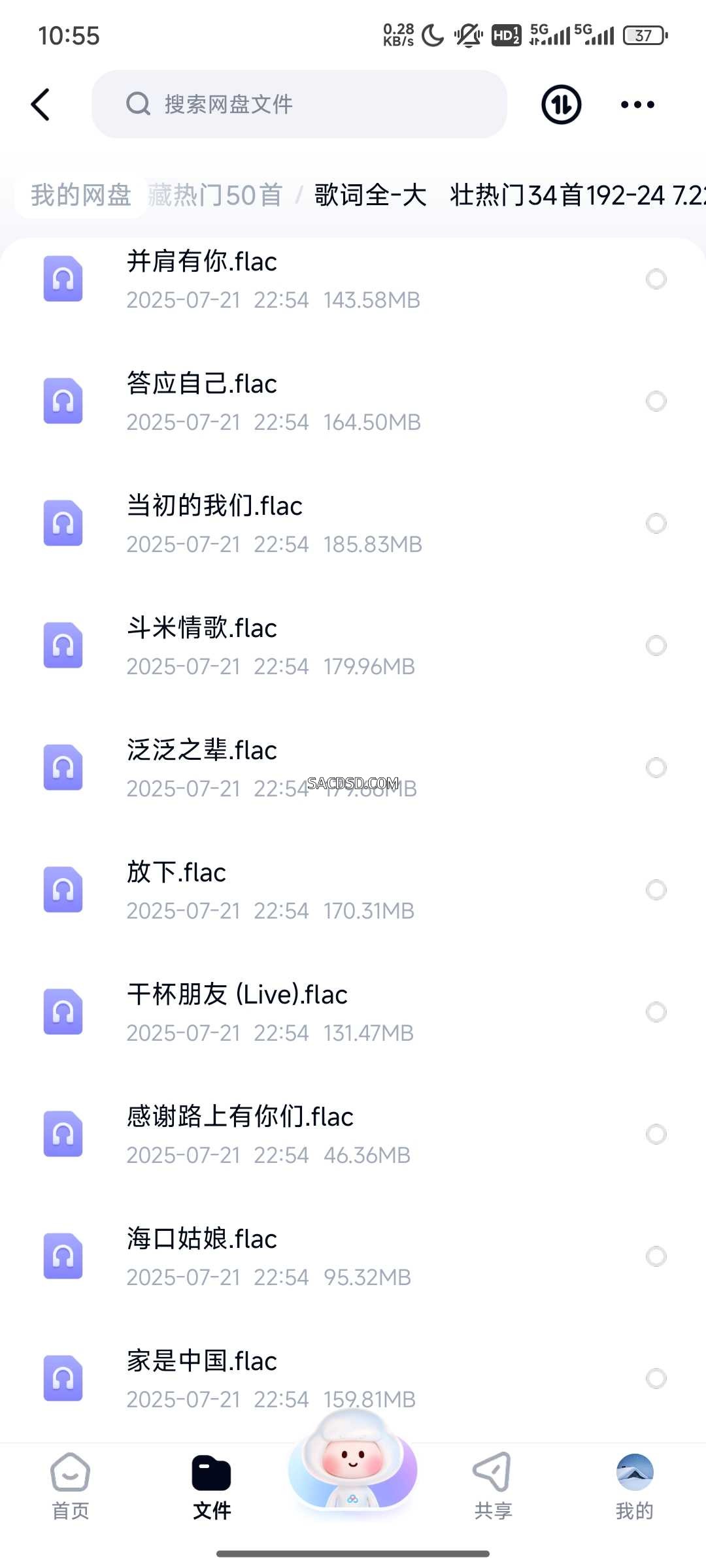Screen dimensions: 706x1568
Task: Open the three-dot more menu
Action: [637, 105]
